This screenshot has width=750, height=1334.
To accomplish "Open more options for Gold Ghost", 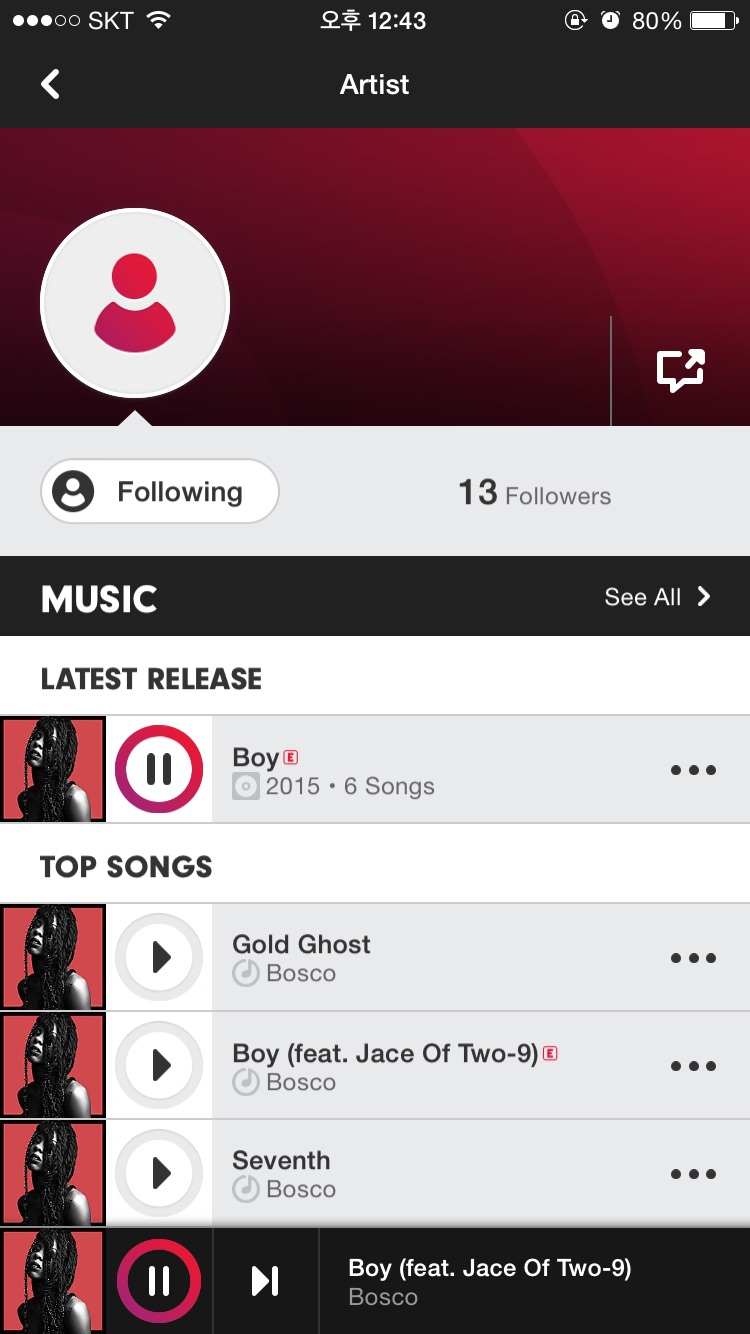I will [x=693, y=958].
